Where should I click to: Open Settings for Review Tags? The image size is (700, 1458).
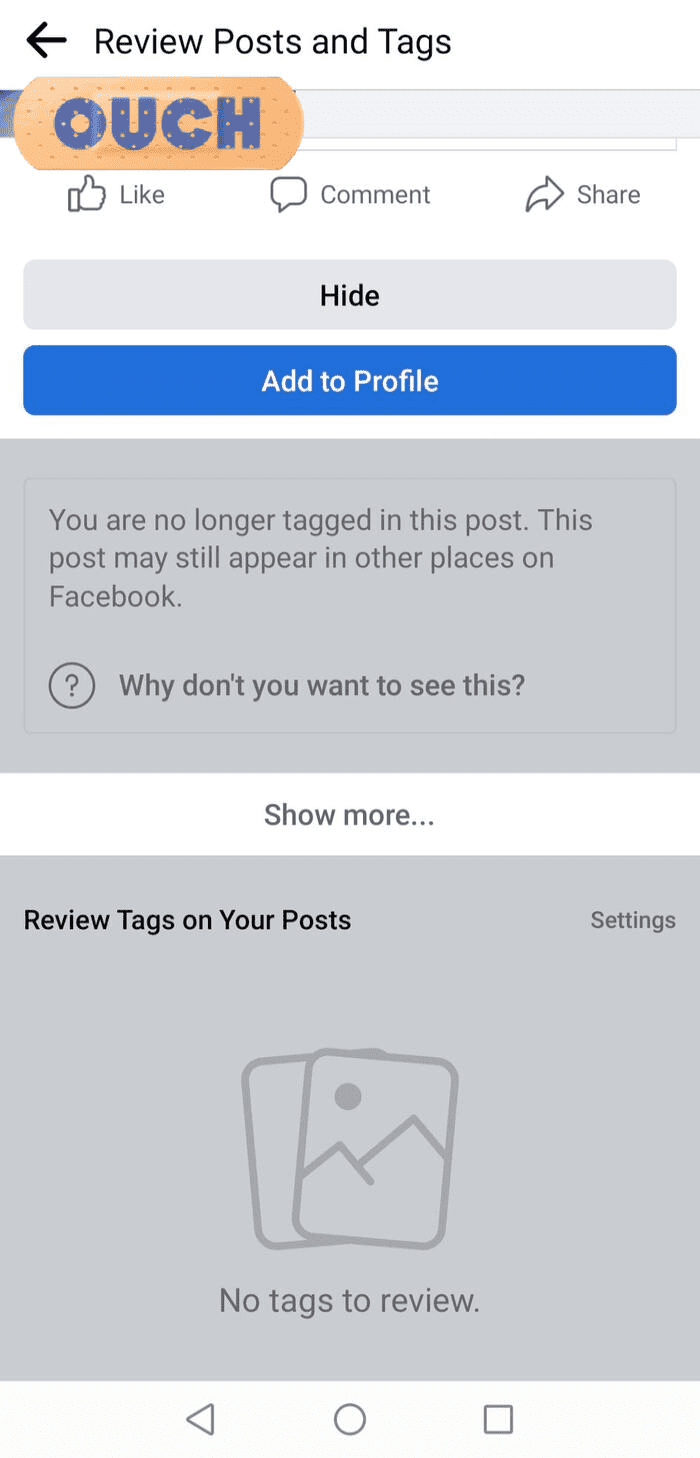633,920
